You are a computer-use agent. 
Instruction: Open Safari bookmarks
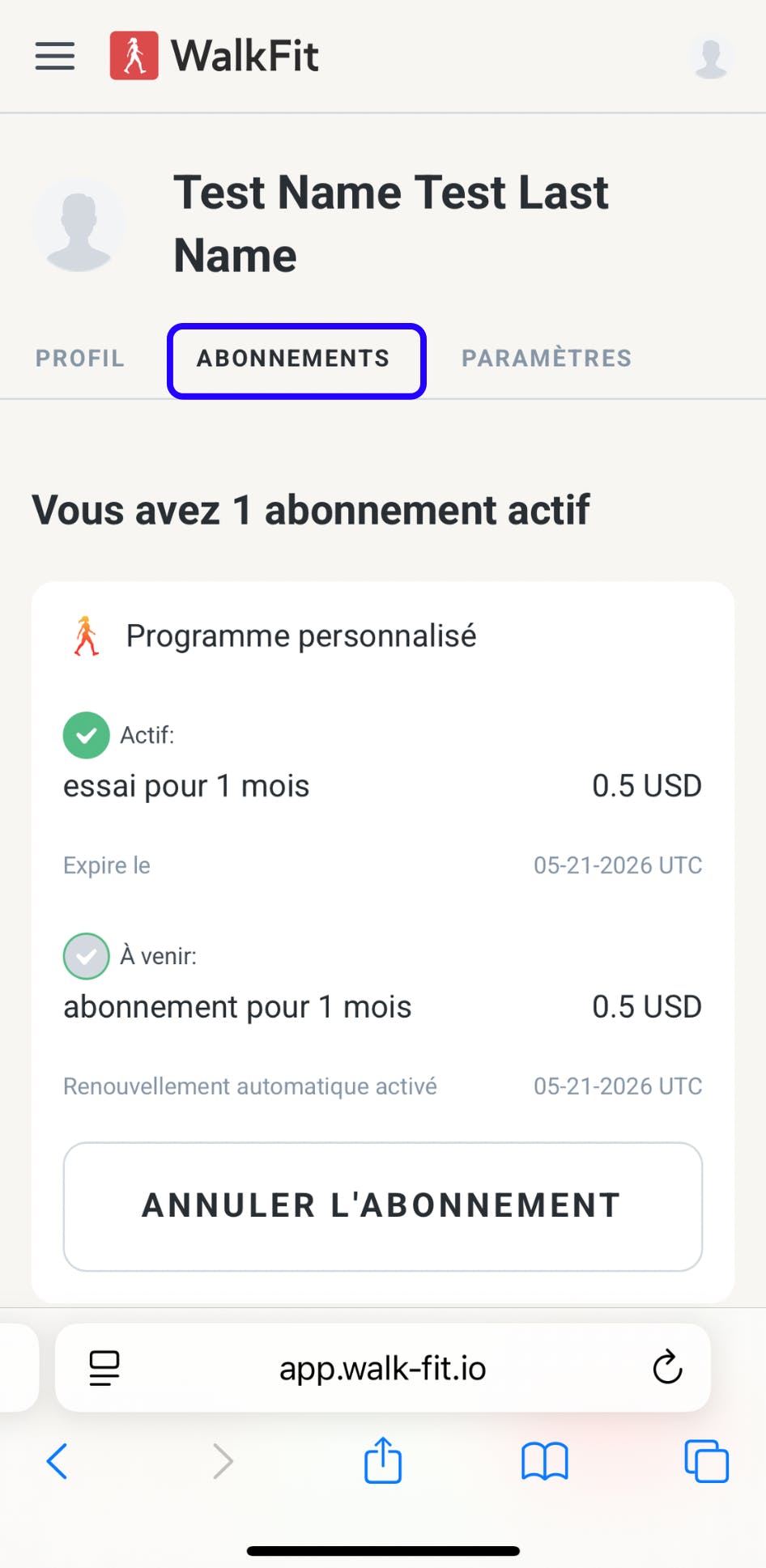(545, 1461)
